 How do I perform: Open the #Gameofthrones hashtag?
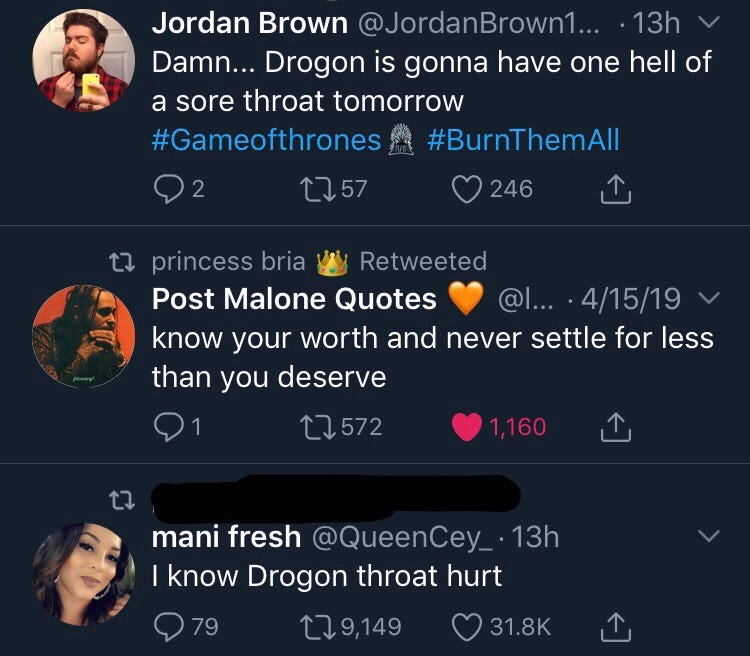(x=267, y=139)
